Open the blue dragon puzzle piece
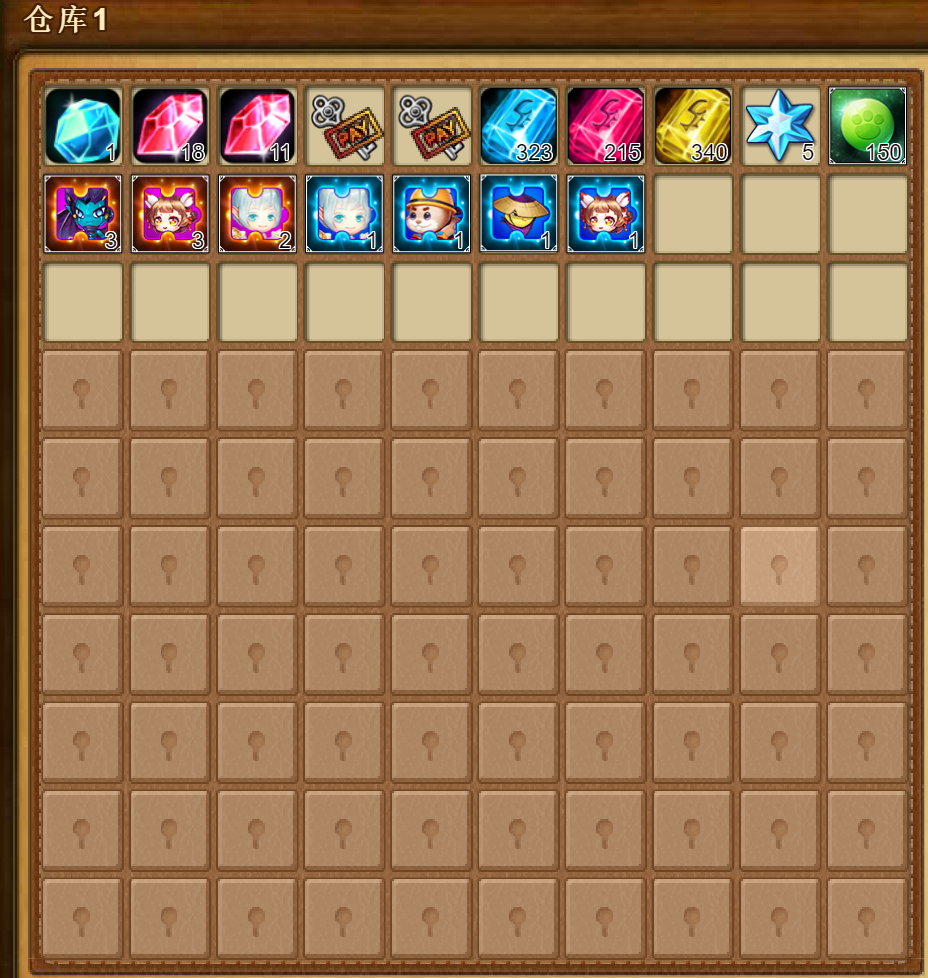 pos(83,214)
